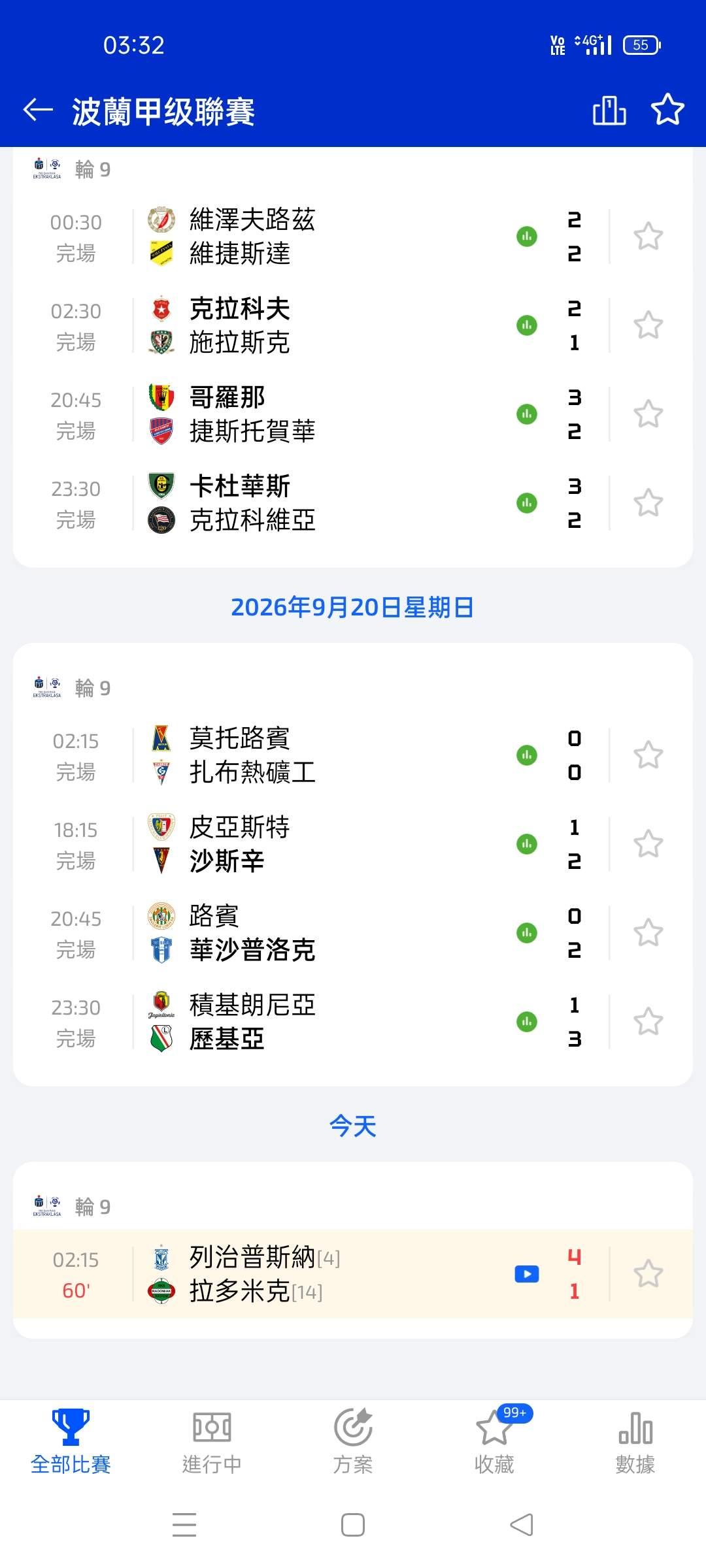The width and height of the screenshot is (706, 1568).
Task: Go back using the top-left arrow
Action: pyautogui.click(x=38, y=110)
